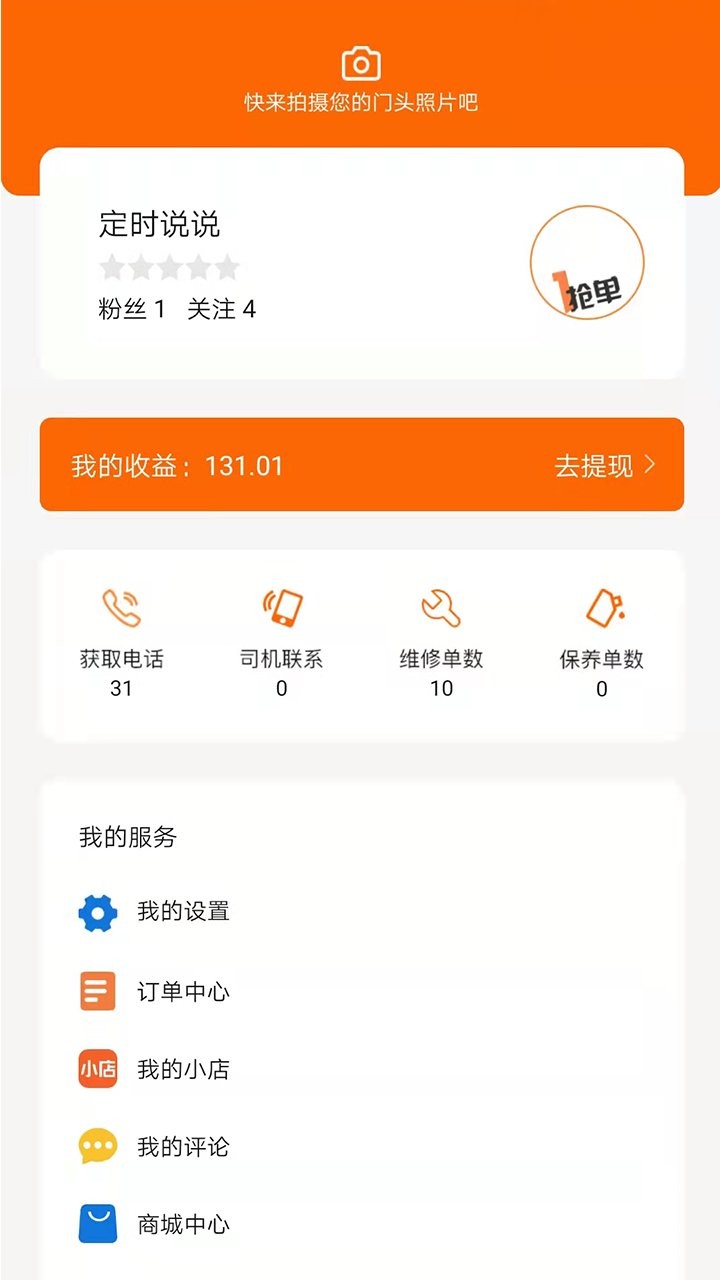Tap the 我的小店 shop badge icon
The width and height of the screenshot is (720, 1280).
pyautogui.click(x=96, y=1068)
